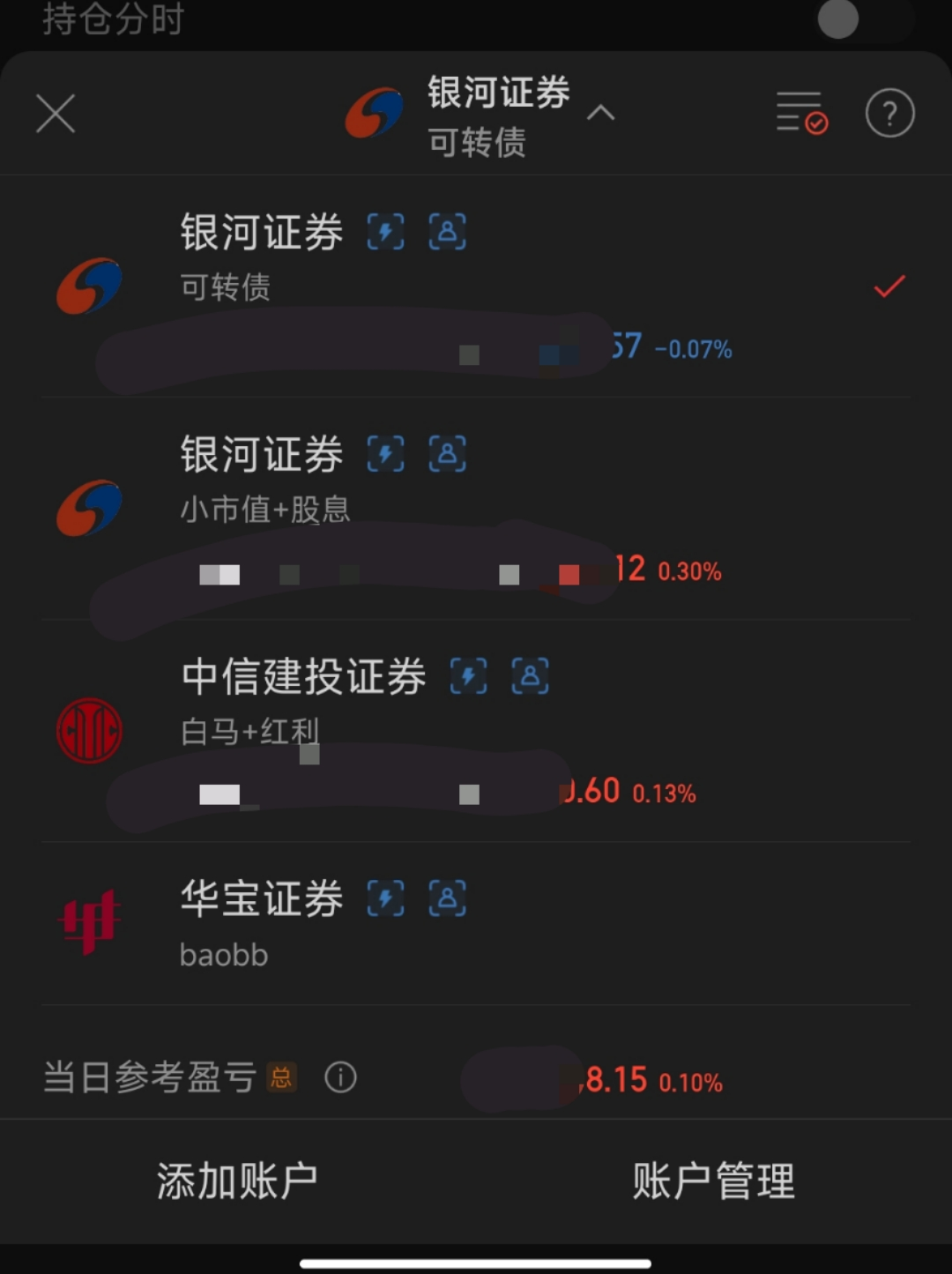Viewport: 952px width, 1274px height.
Task: Open the list settings icon
Action: [x=800, y=113]
